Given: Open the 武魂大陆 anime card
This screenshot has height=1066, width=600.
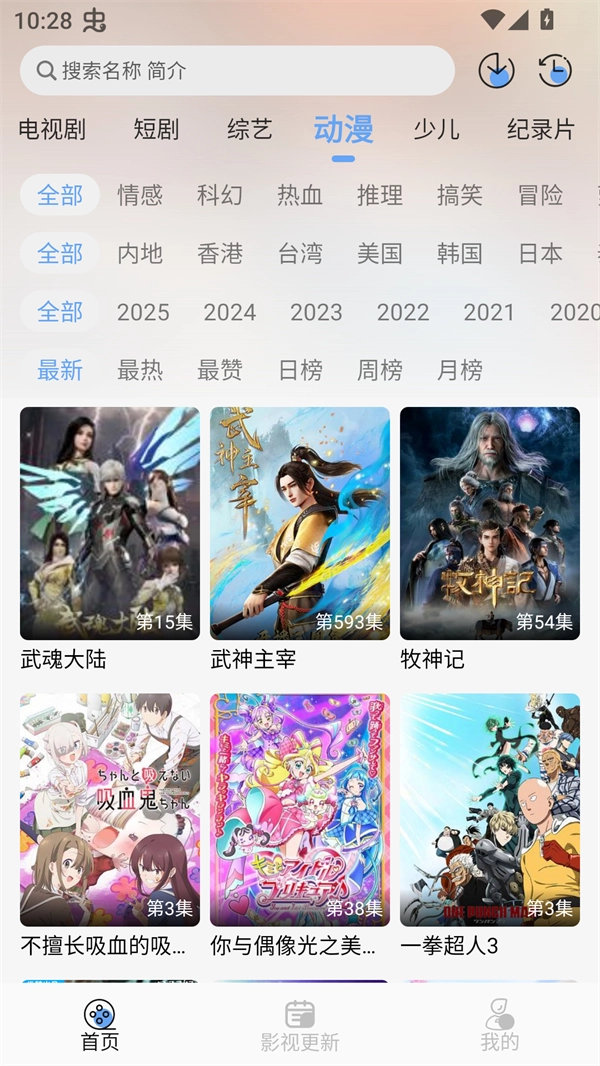Looking at the screenshot, I should pyautogui.click(x=110, y=523).
